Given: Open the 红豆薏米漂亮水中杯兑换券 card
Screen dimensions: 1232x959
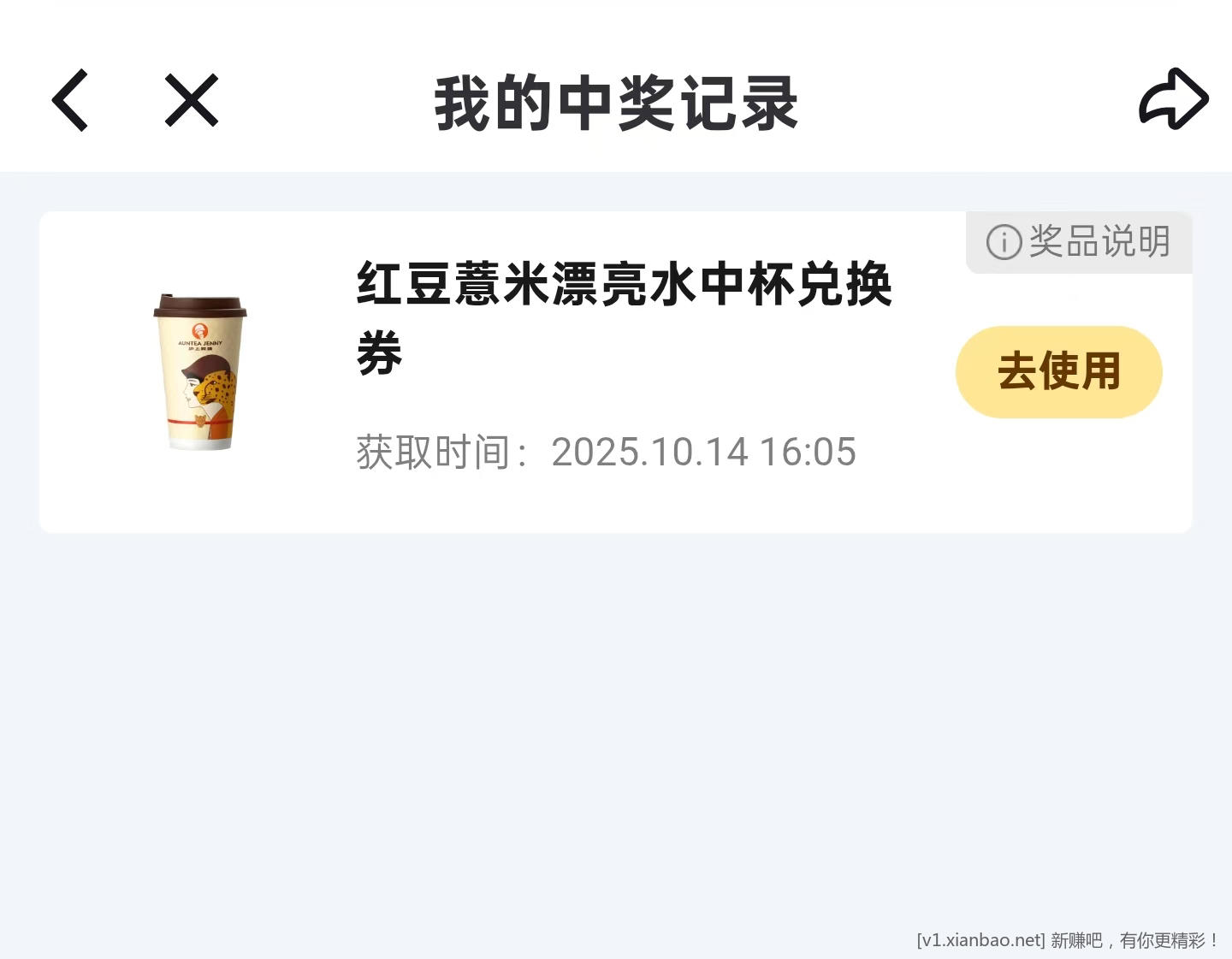Looking at the screenshot, I should 623,317.
